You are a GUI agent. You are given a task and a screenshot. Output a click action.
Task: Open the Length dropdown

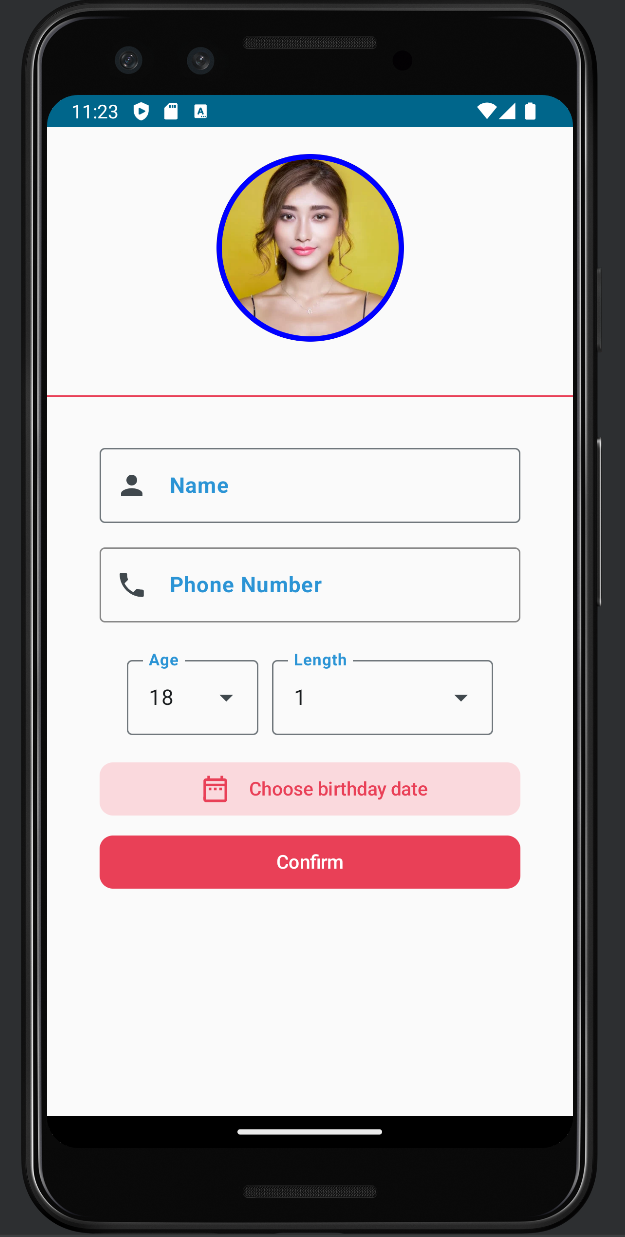pyautogui.click(x=382, y=698)
